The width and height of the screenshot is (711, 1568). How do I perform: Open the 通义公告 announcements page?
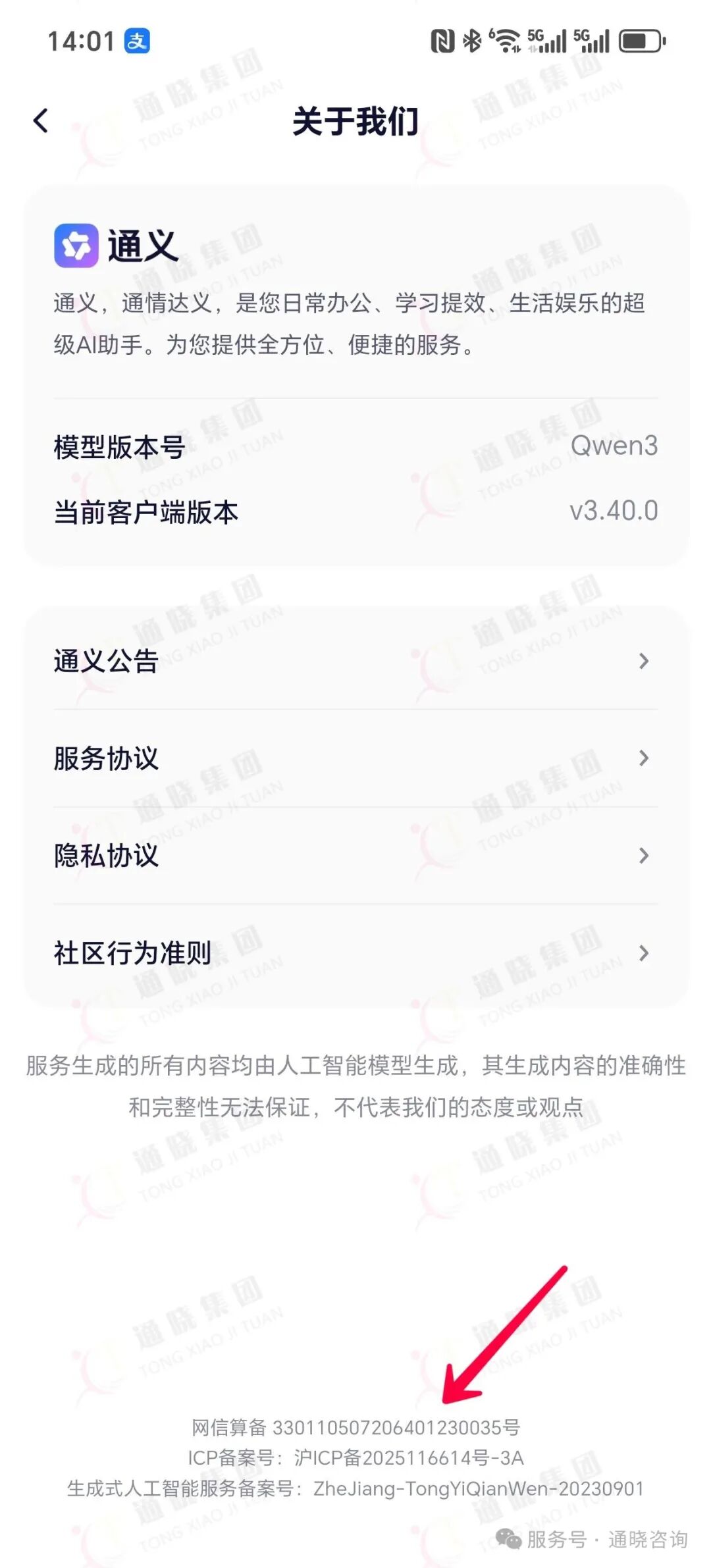[355, 662]
